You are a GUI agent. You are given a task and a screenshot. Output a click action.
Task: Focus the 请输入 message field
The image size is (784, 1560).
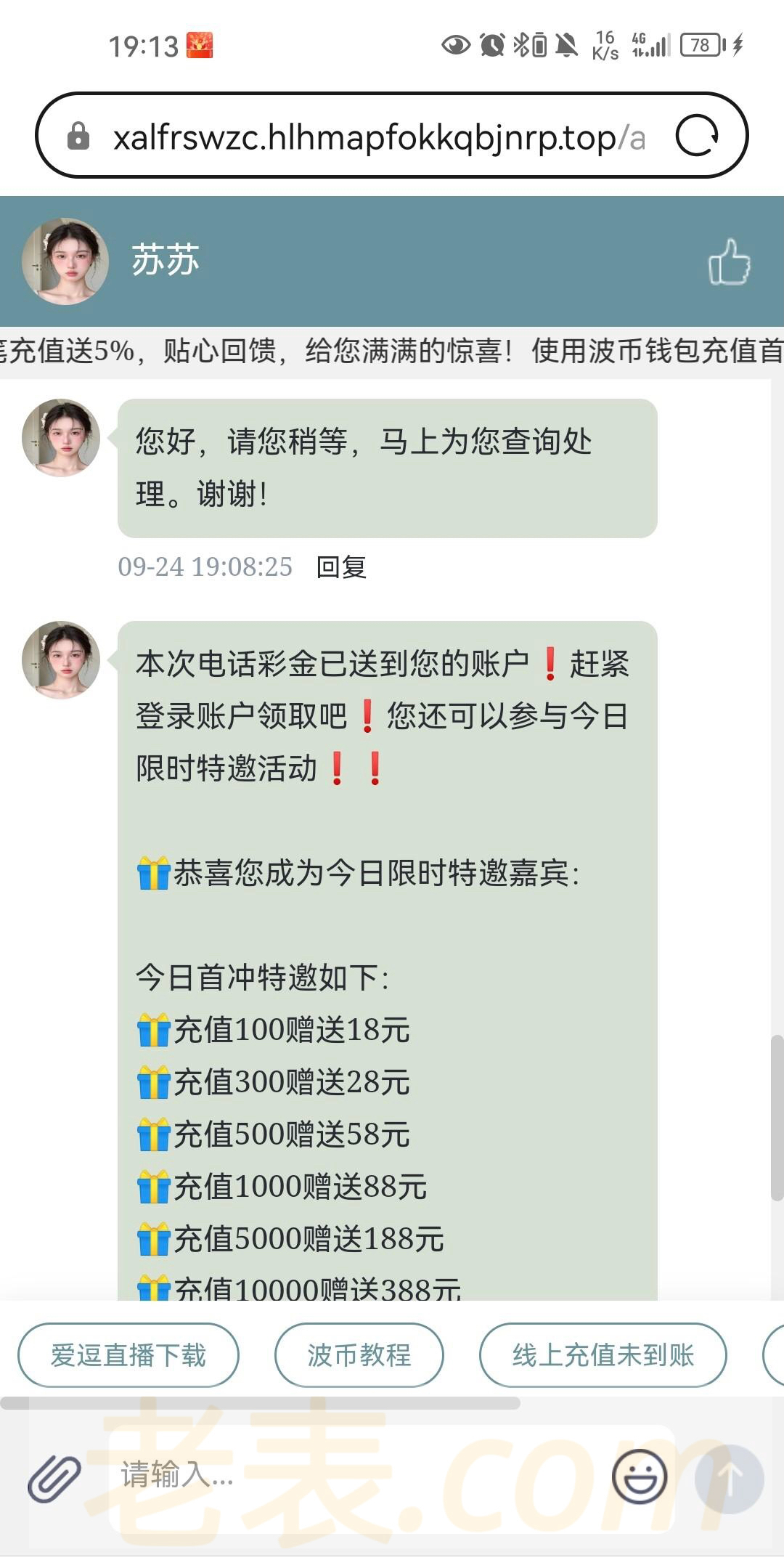pyautogui.click(x=356, y=1476)
